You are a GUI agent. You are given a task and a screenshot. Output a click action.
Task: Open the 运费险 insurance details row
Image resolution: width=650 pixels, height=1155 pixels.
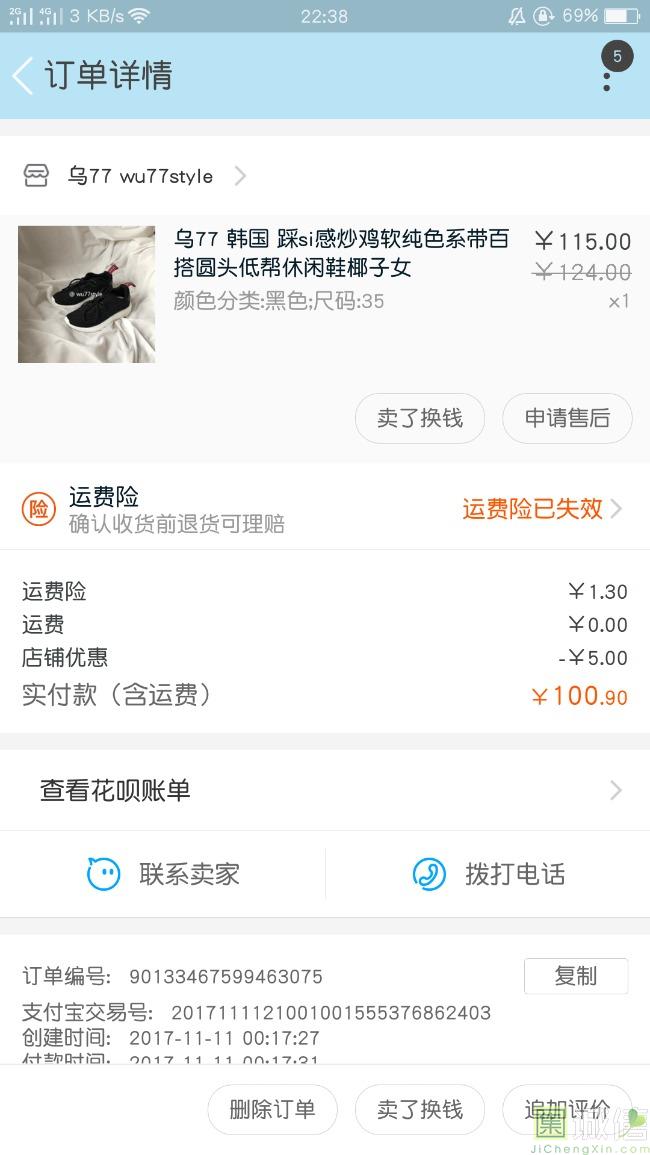click(325, 509)
